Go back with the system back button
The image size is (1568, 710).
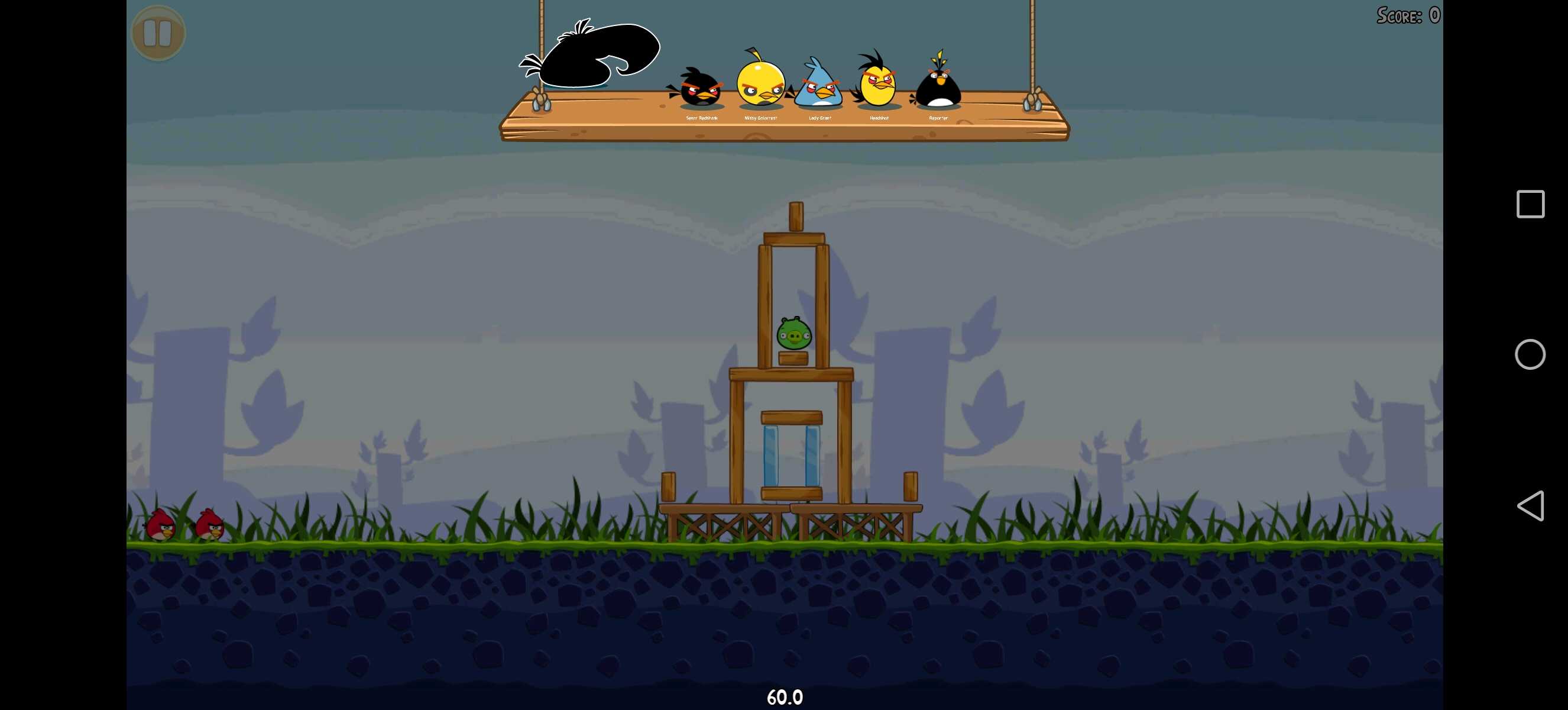1530,506
